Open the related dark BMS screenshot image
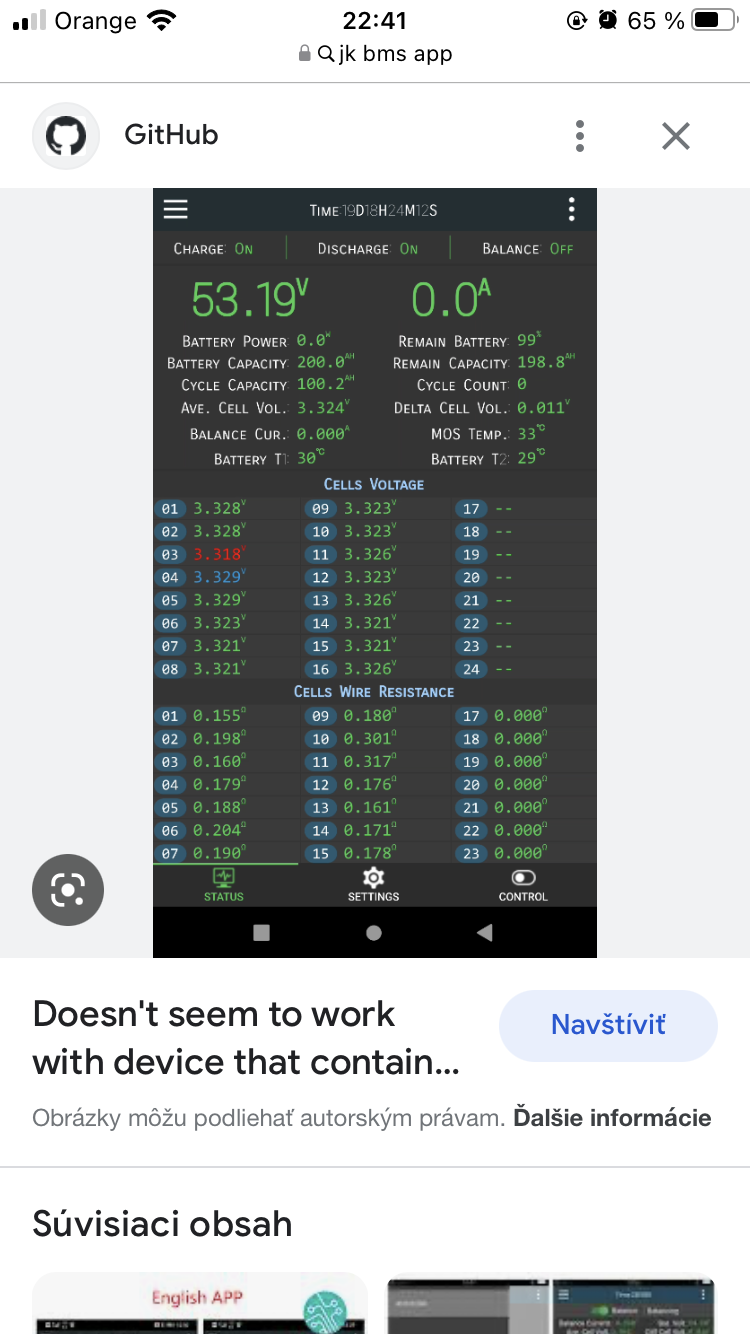750x1334 pixels. click(551, 1302)
